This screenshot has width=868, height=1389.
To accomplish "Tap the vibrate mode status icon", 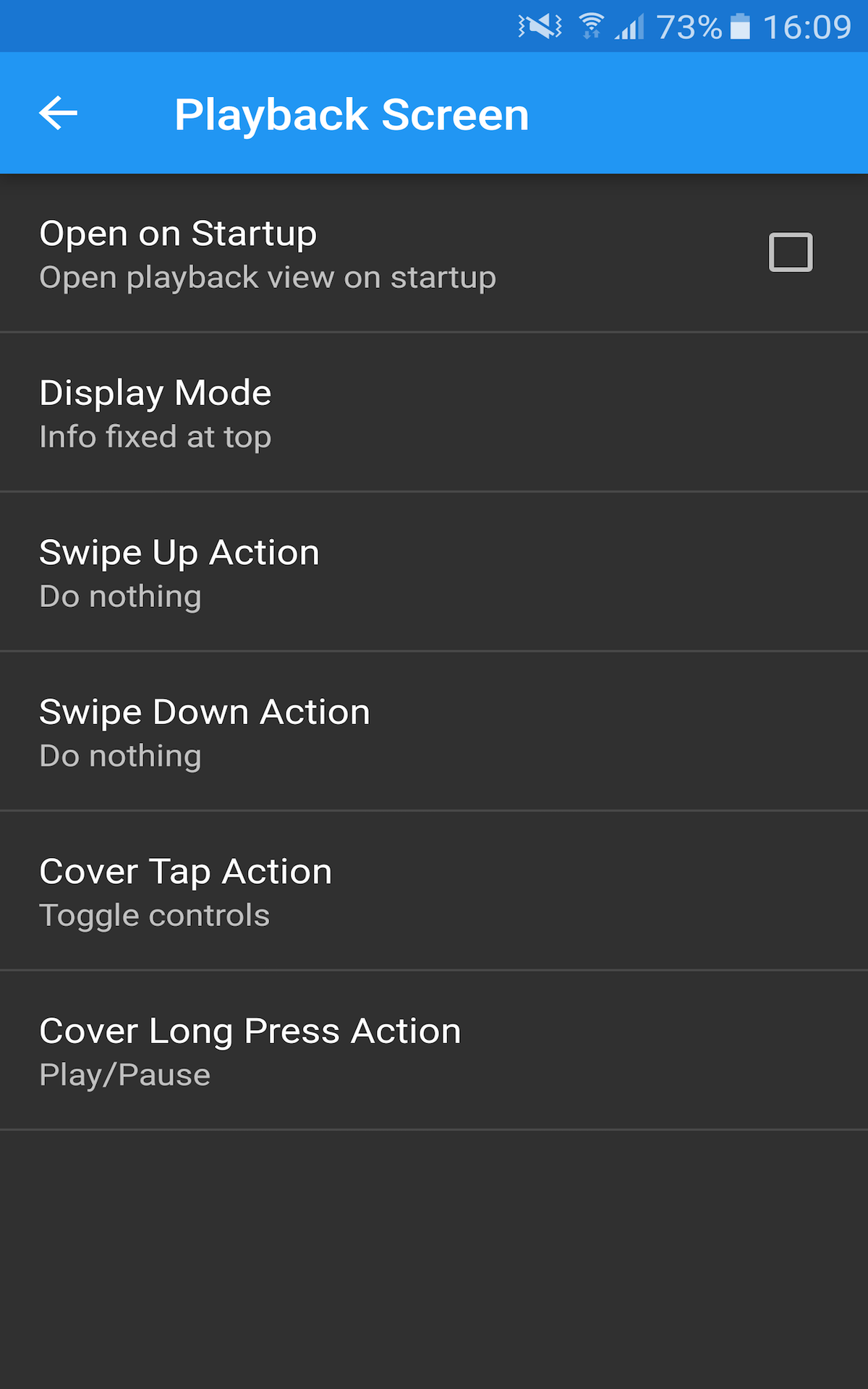I will (539, 24).
